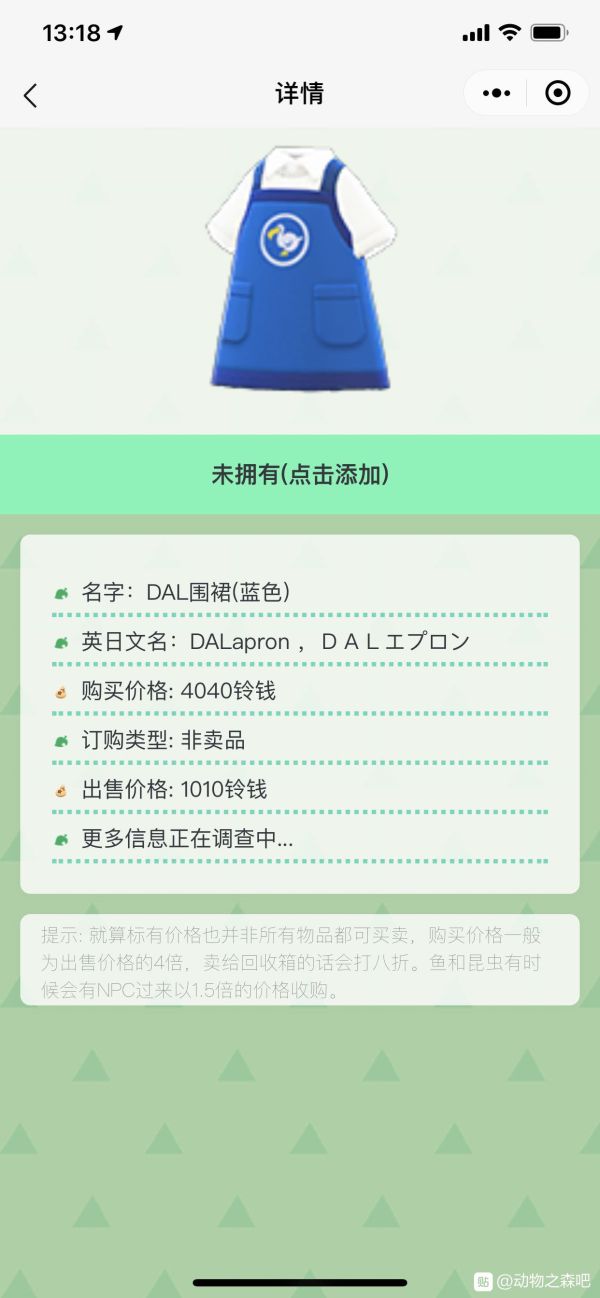Open the mini program three-dot menu
The width and height of the screenshot is (600, 1298).
[x=496, y=93]
